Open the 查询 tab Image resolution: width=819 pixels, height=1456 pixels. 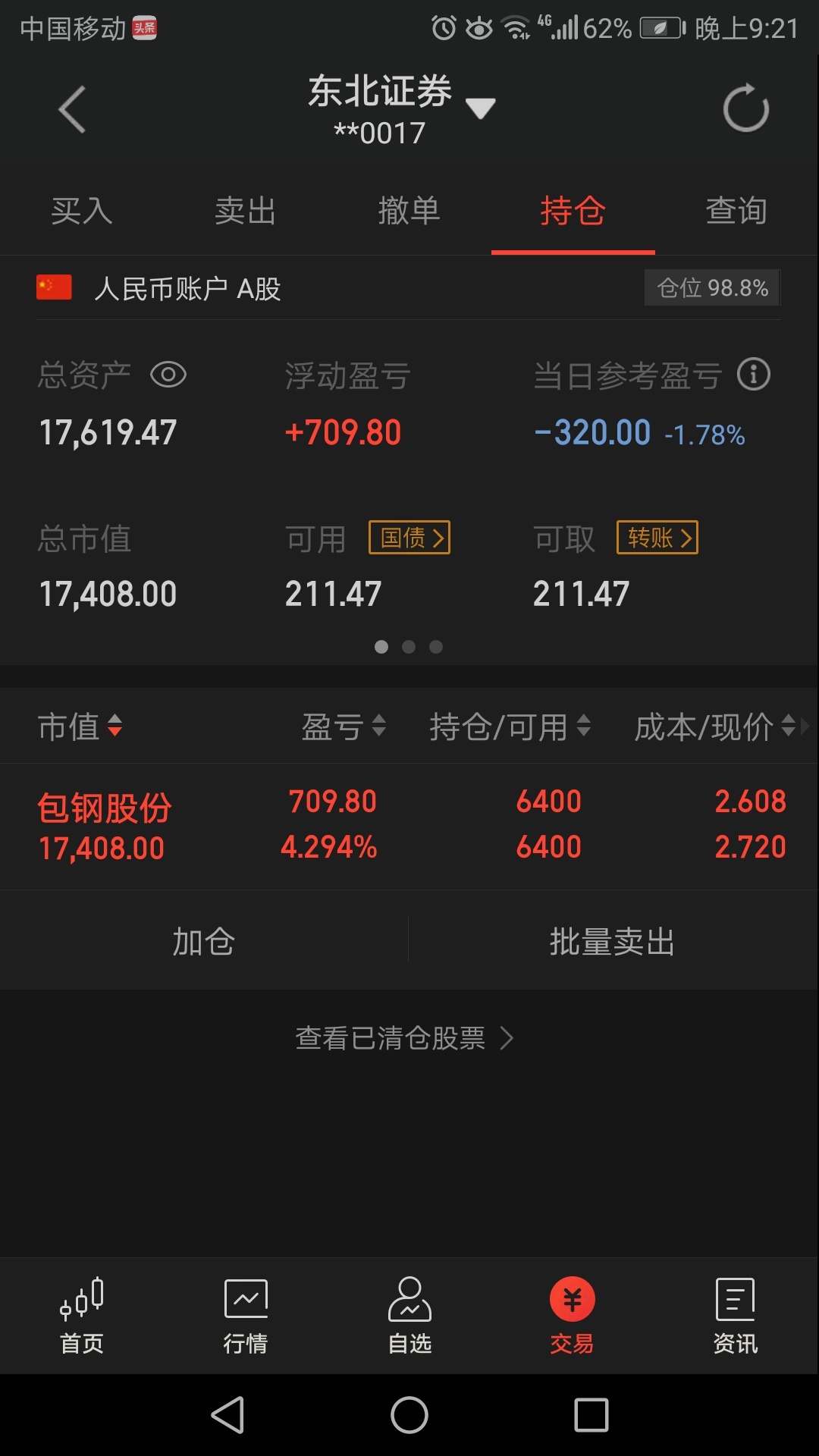pos(736,211)
